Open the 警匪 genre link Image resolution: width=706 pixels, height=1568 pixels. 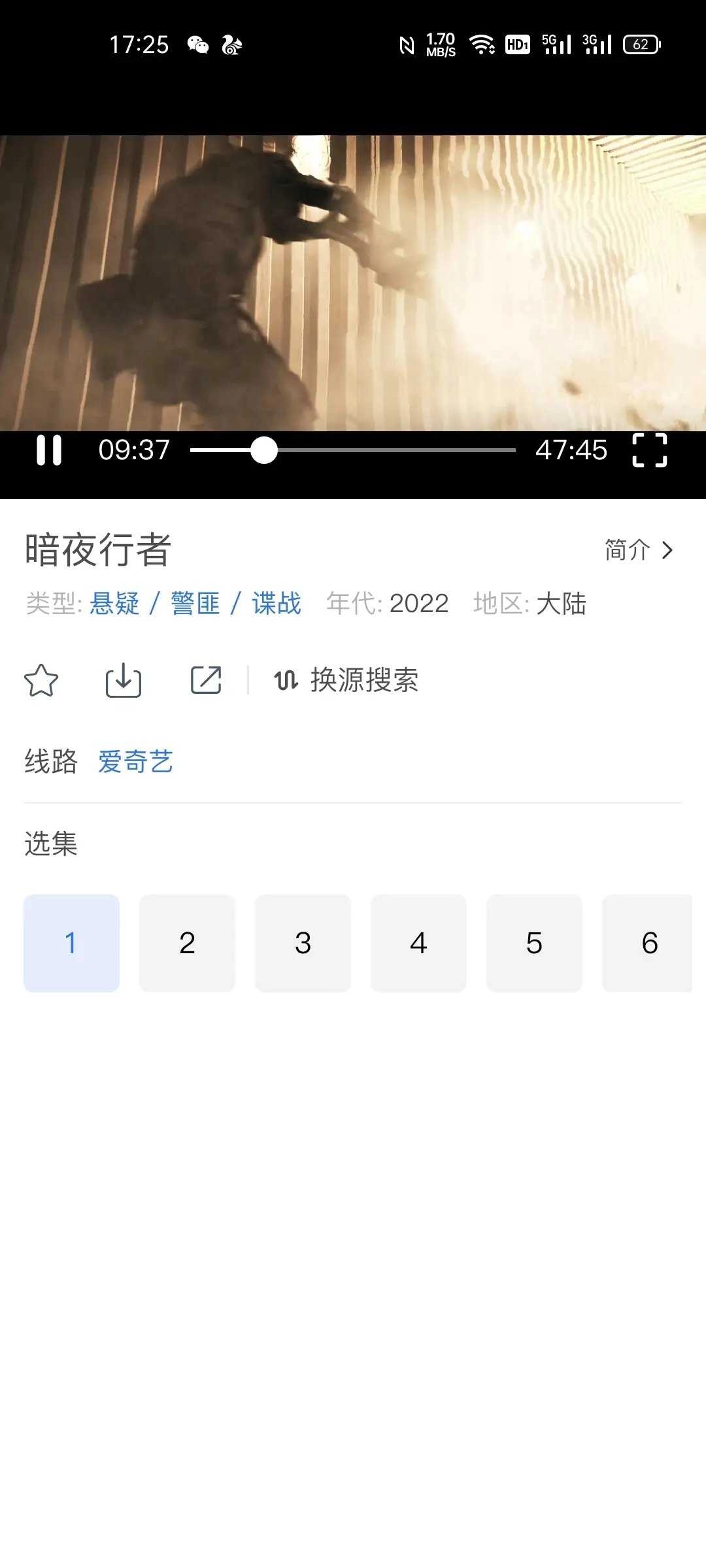pos(195,603)
